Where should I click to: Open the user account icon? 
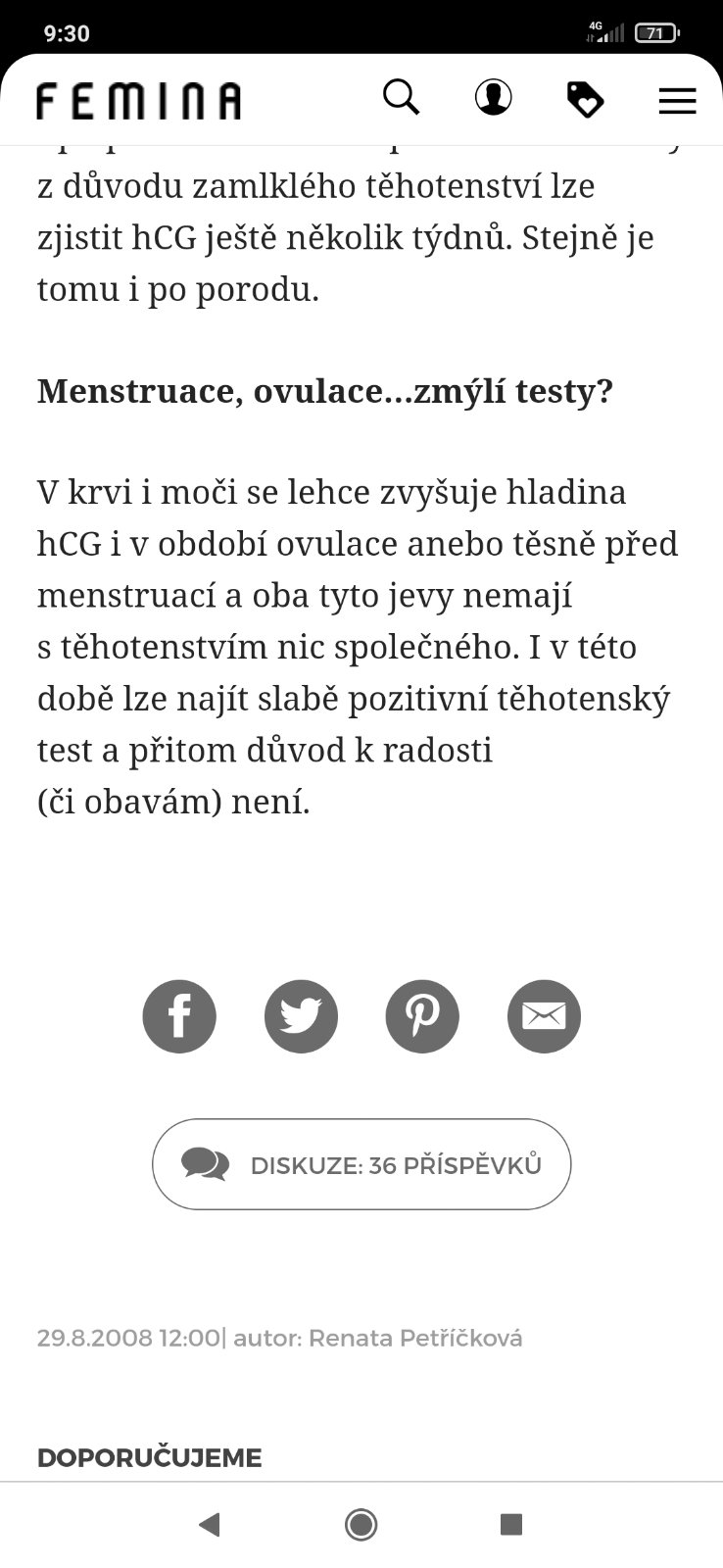(493, 99)
